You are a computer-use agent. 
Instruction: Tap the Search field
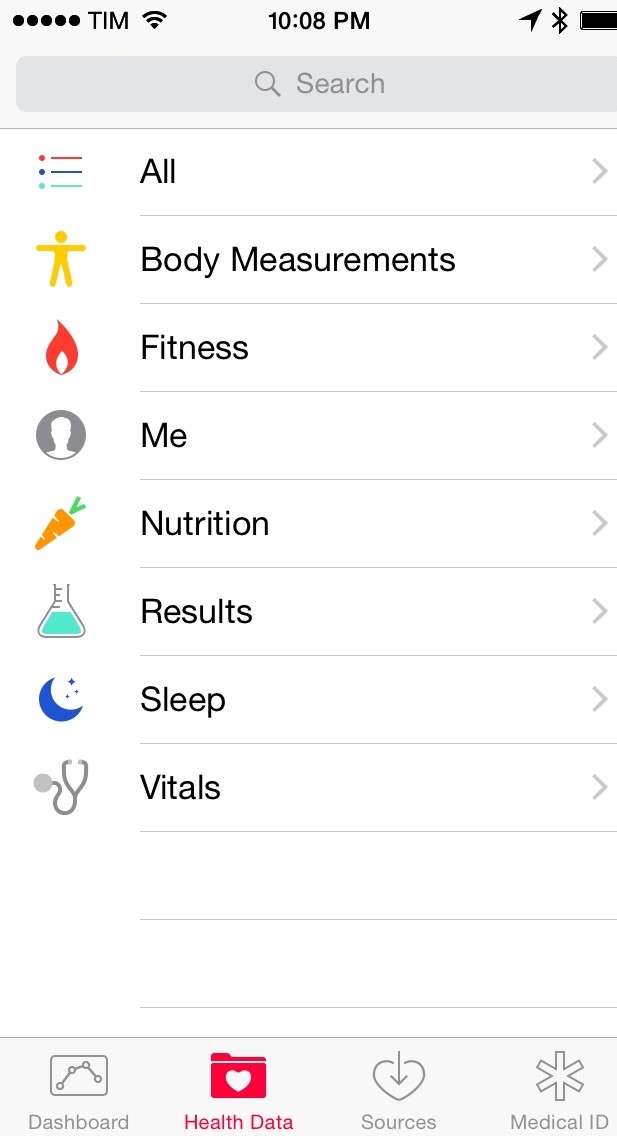[x=318, y=84]
